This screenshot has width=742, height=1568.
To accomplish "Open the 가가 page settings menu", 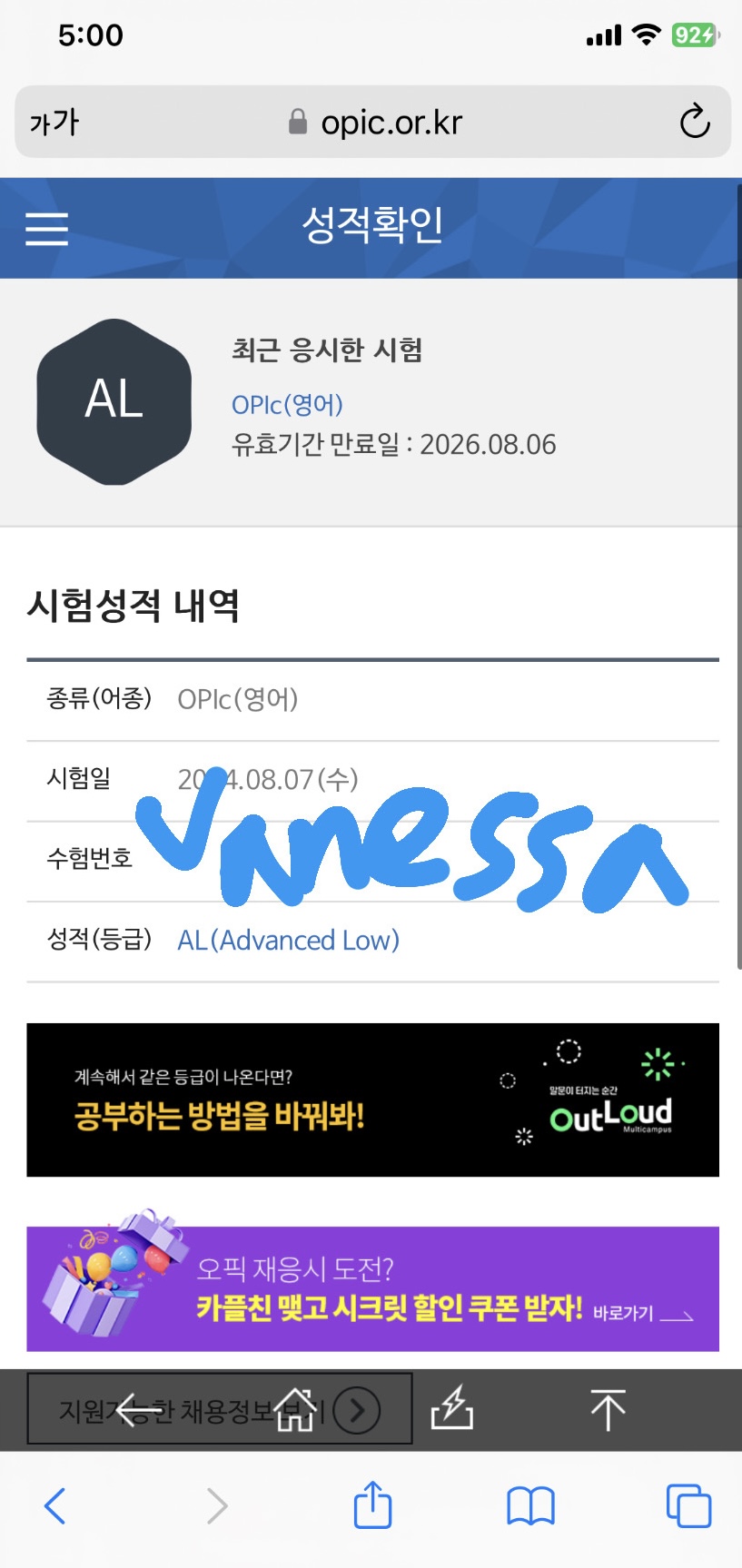I will coord(54,122).
